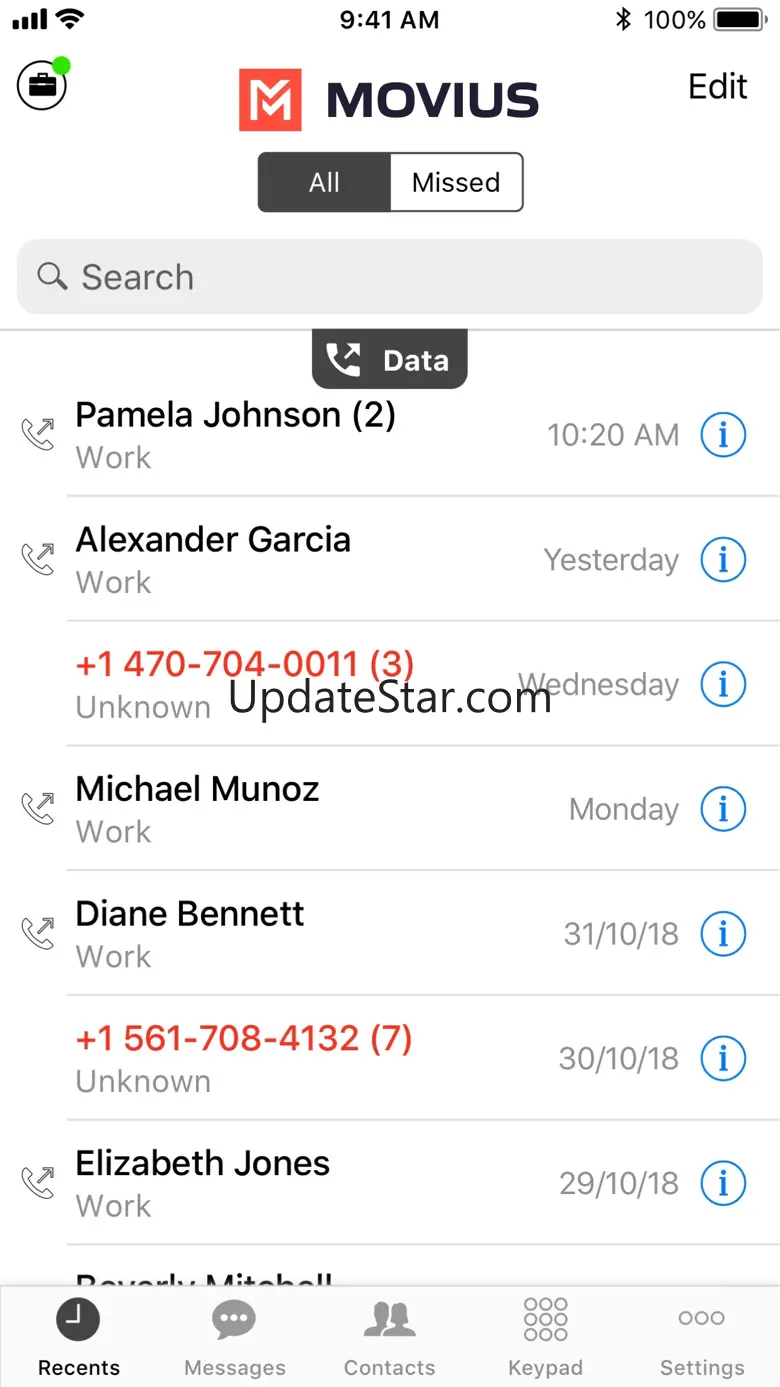The width and height of the screenshot is (780, 1387).
Task: Tap the Data call mode button
Action: coord(390,360)
